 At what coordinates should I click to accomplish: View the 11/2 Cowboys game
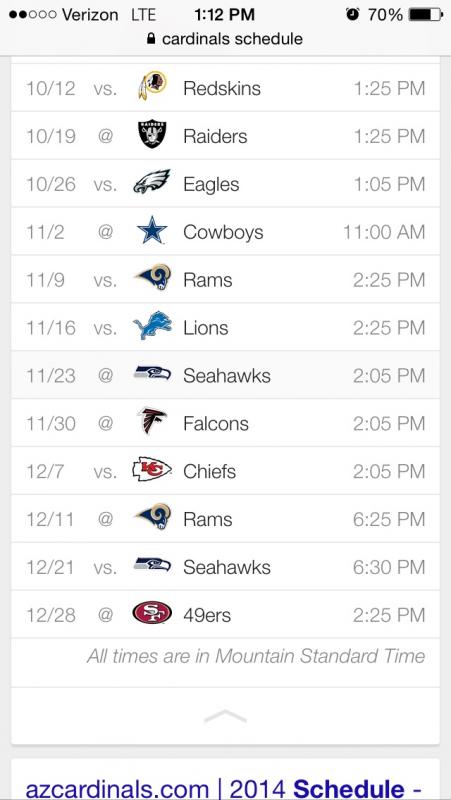point(225,232)
